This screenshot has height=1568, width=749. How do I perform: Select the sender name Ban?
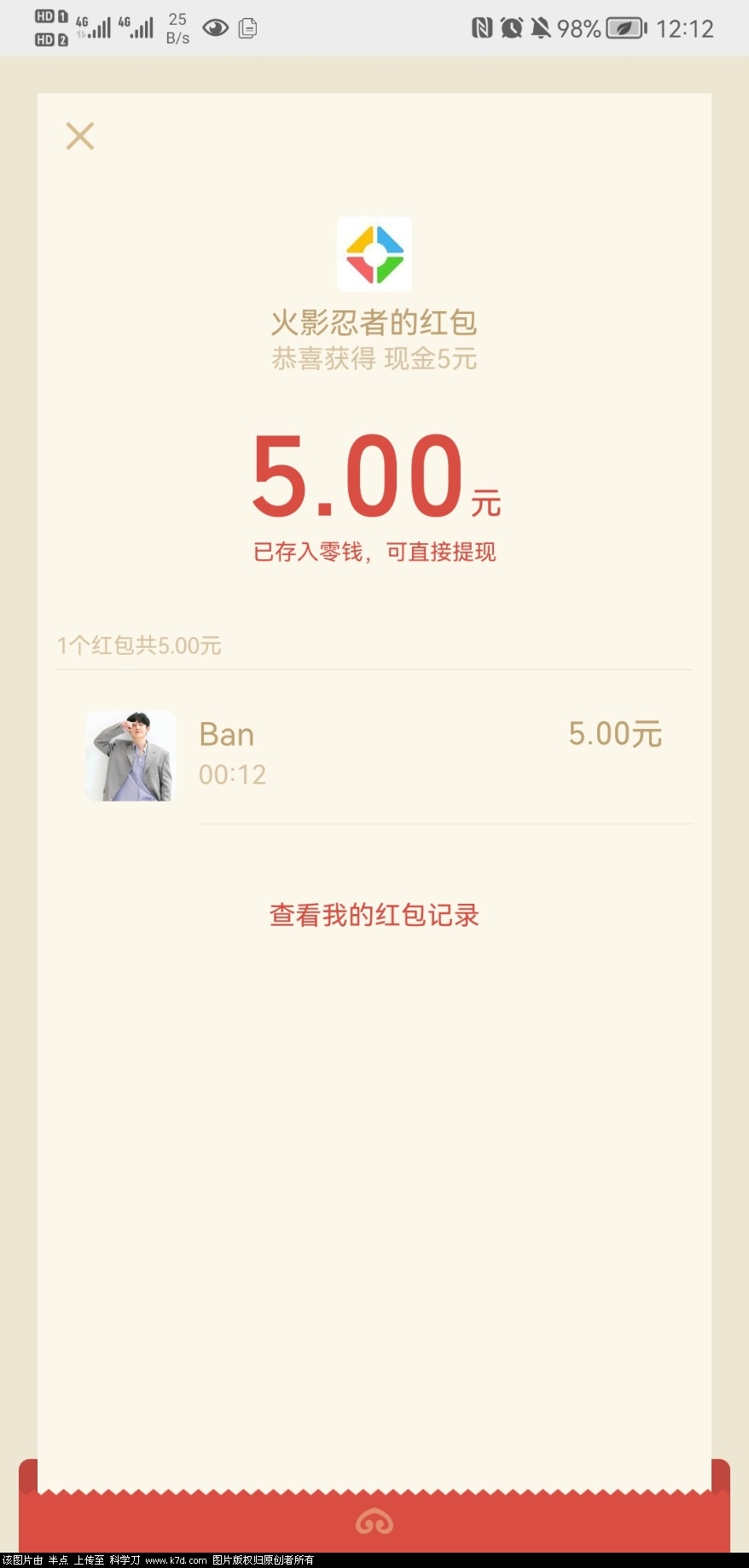click(225, 734)
